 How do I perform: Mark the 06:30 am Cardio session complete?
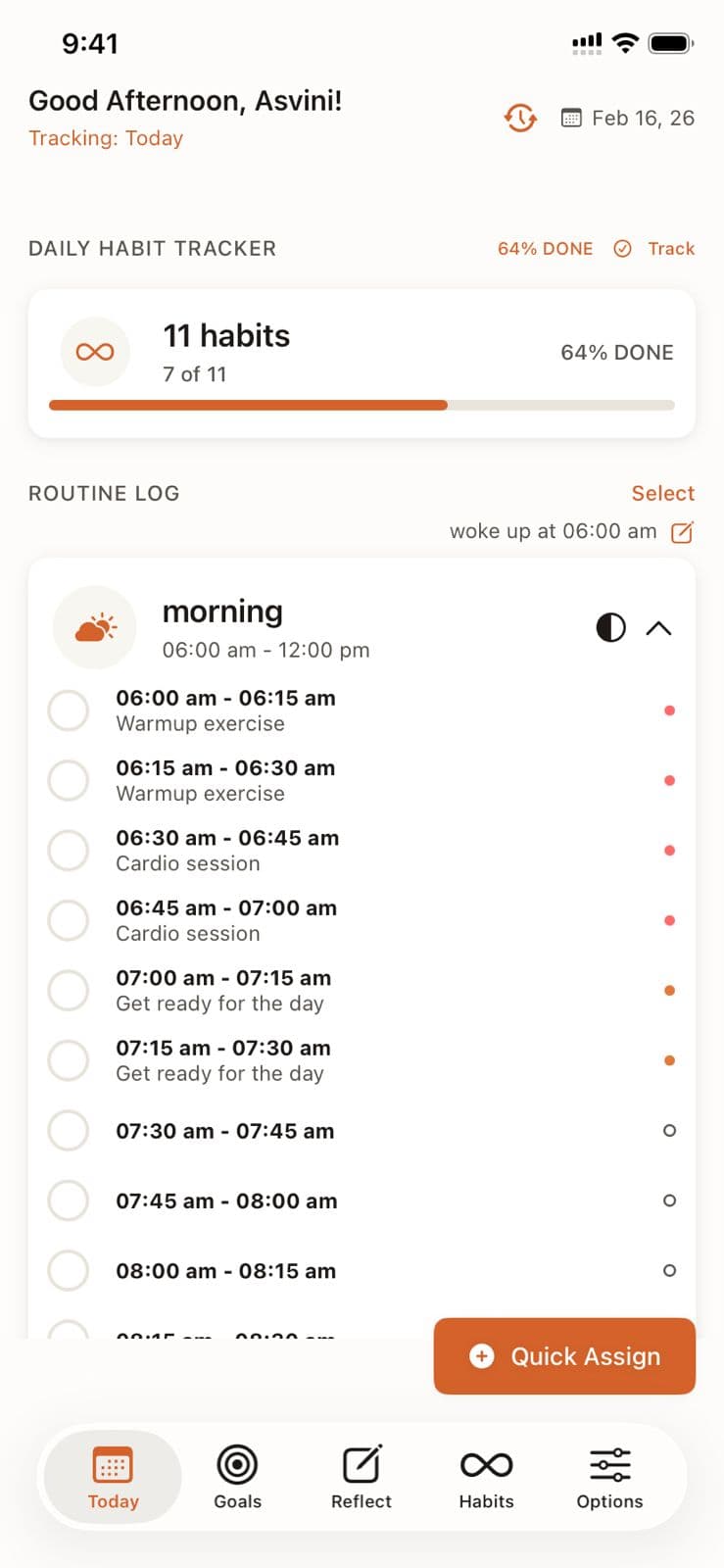tap(69, 850)
